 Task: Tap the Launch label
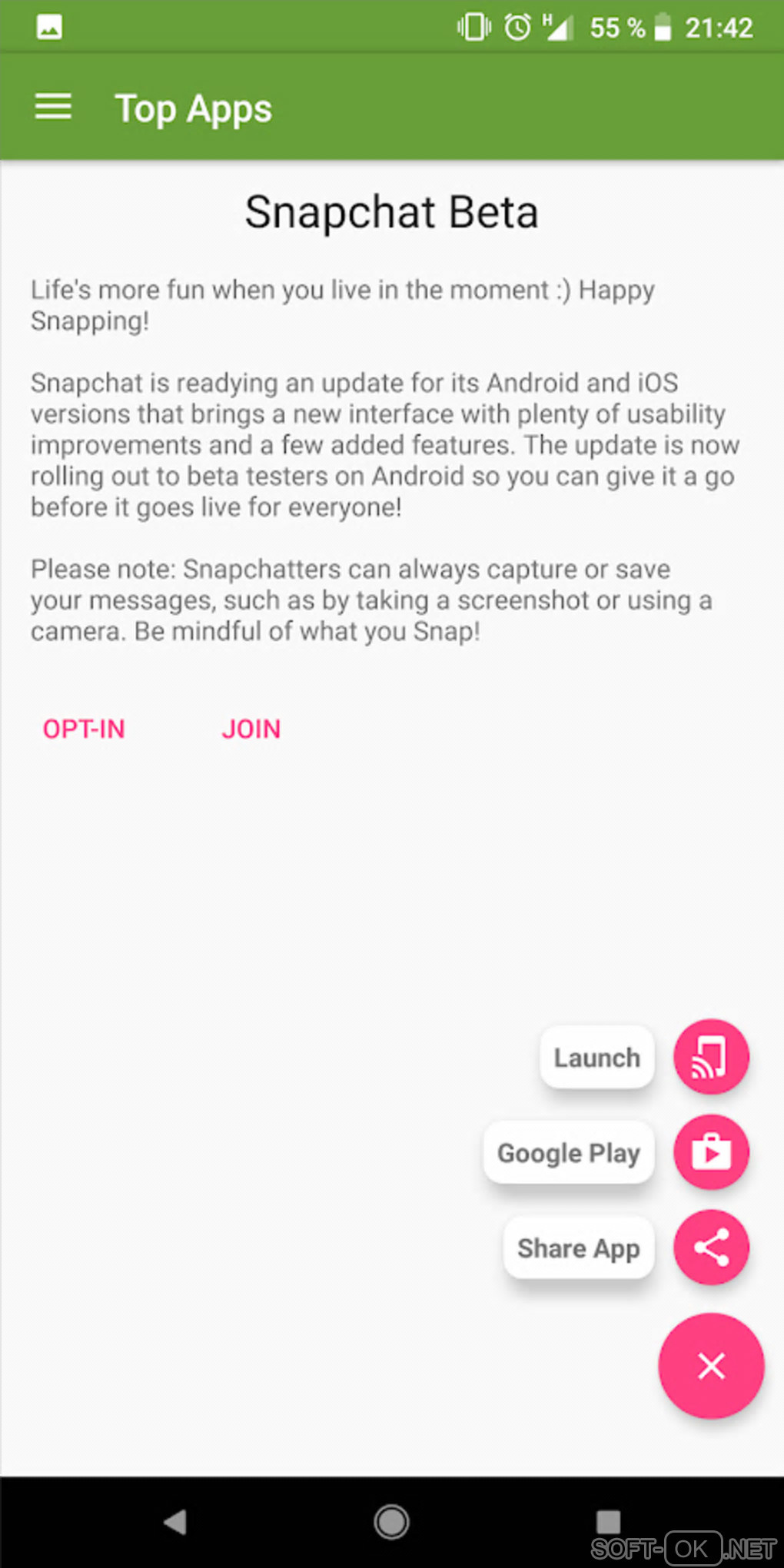click(x=596, y=1058)
